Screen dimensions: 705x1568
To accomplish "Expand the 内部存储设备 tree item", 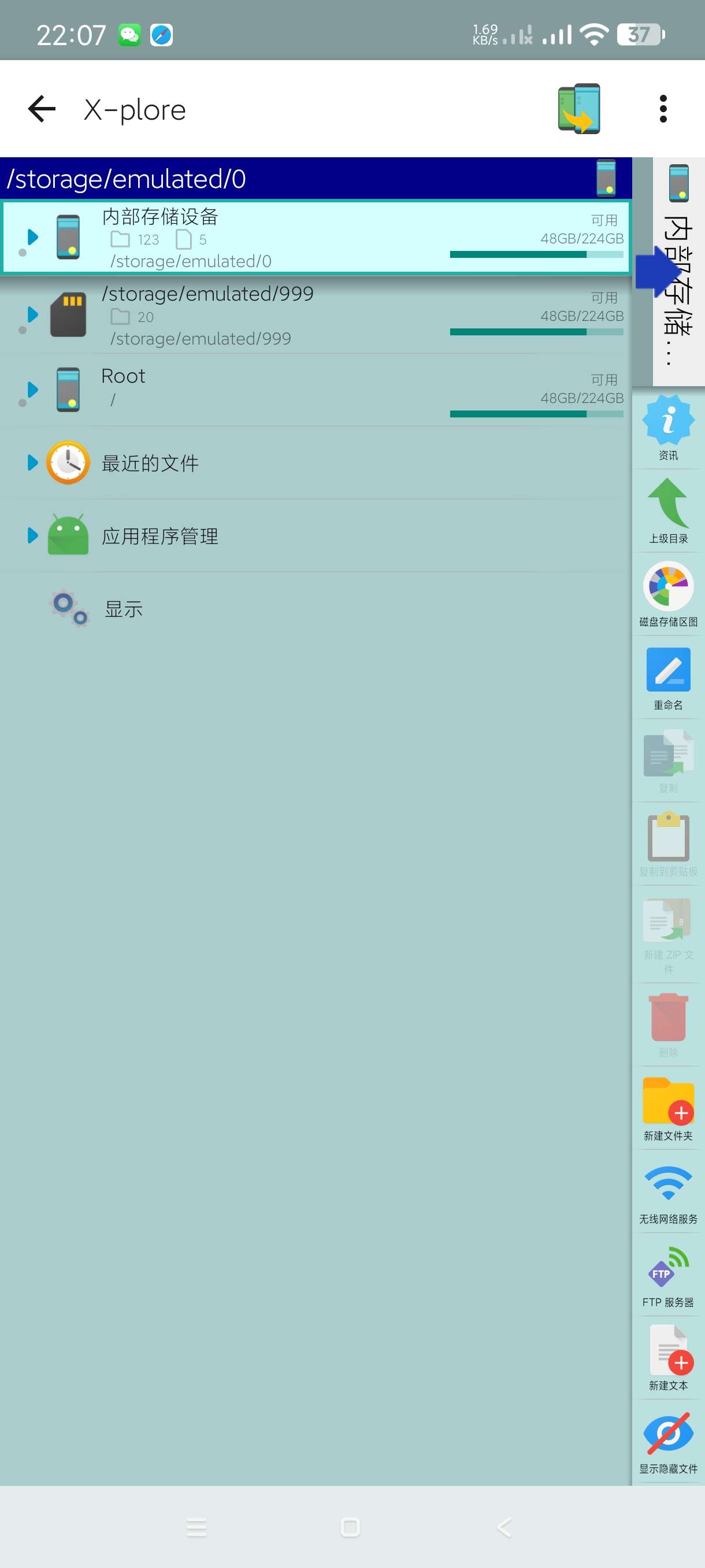I will point(32,237).
